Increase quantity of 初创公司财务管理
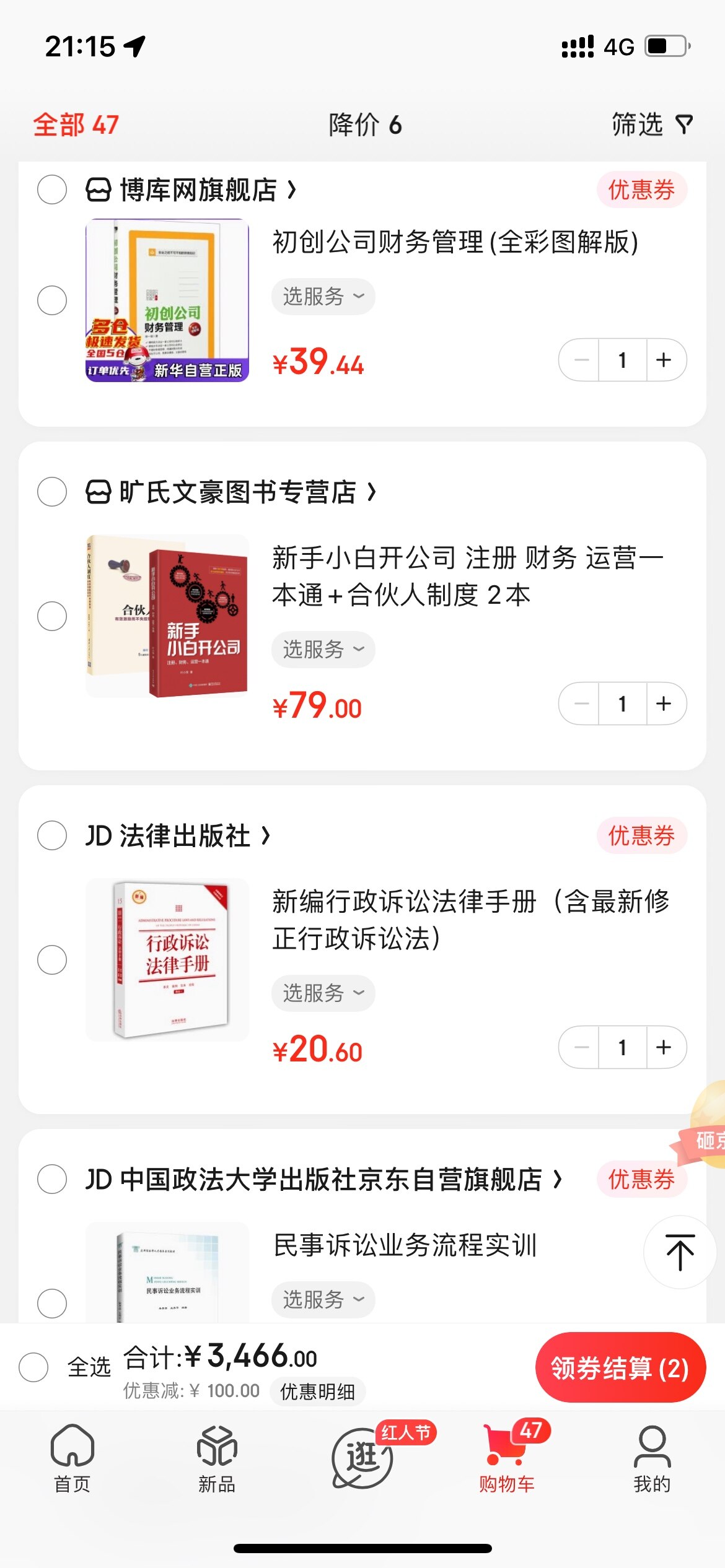 [x=664, y=360]
